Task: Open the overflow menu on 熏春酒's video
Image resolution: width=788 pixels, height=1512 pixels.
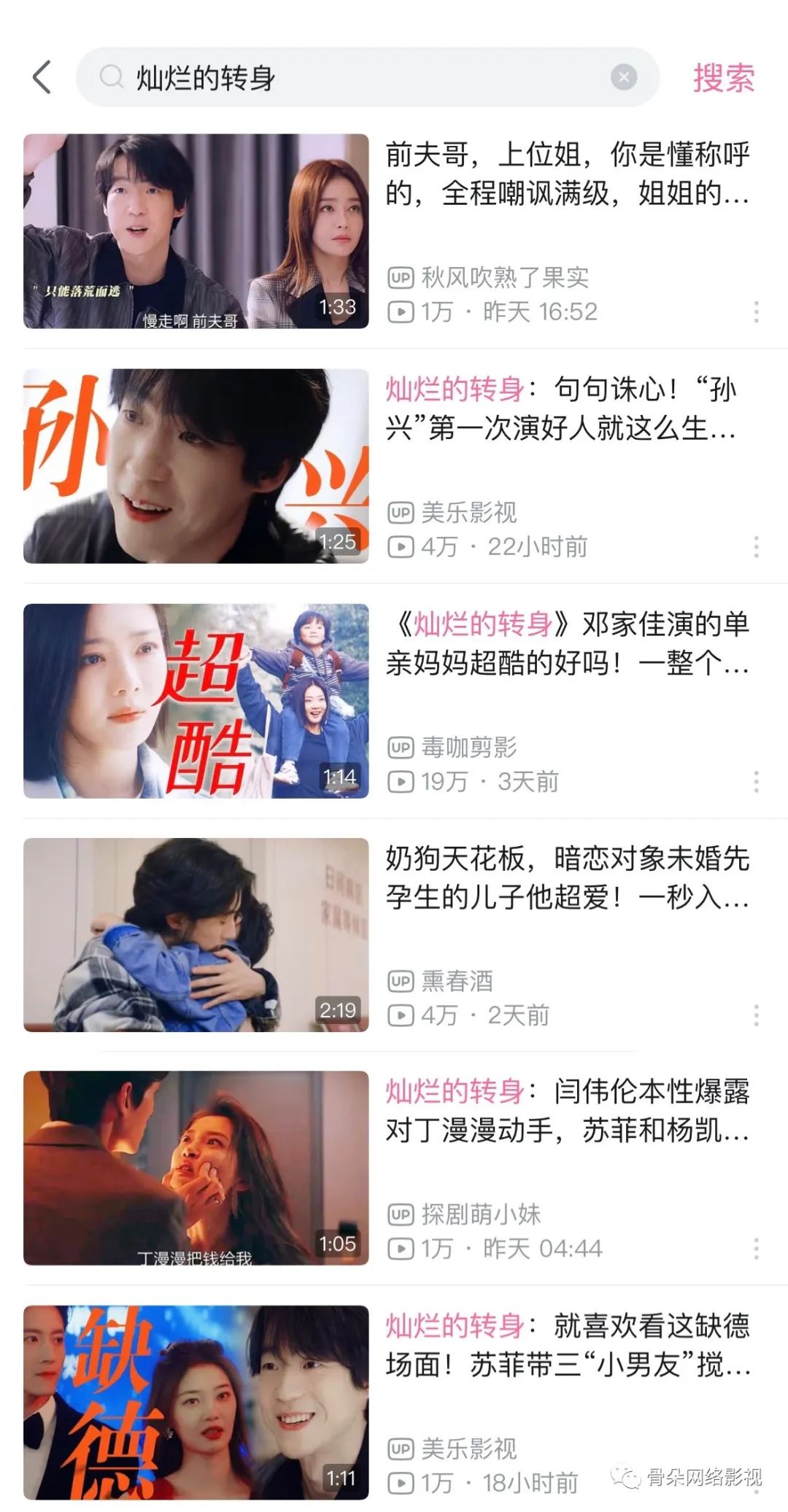Action: click(x=756, y=1015)
